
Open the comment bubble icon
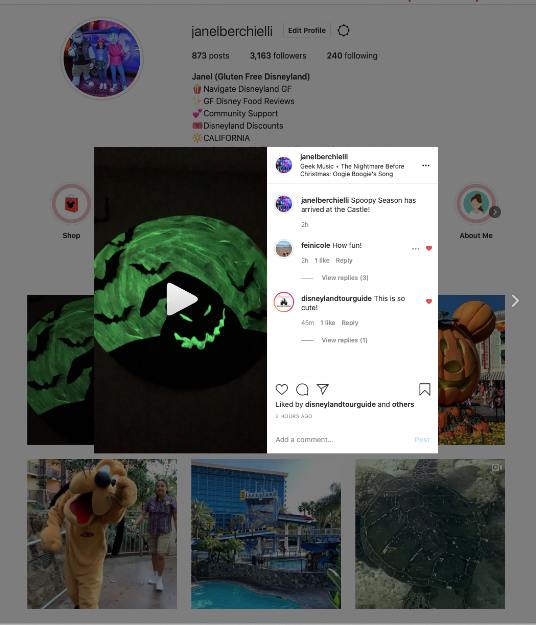click(302, 389)
